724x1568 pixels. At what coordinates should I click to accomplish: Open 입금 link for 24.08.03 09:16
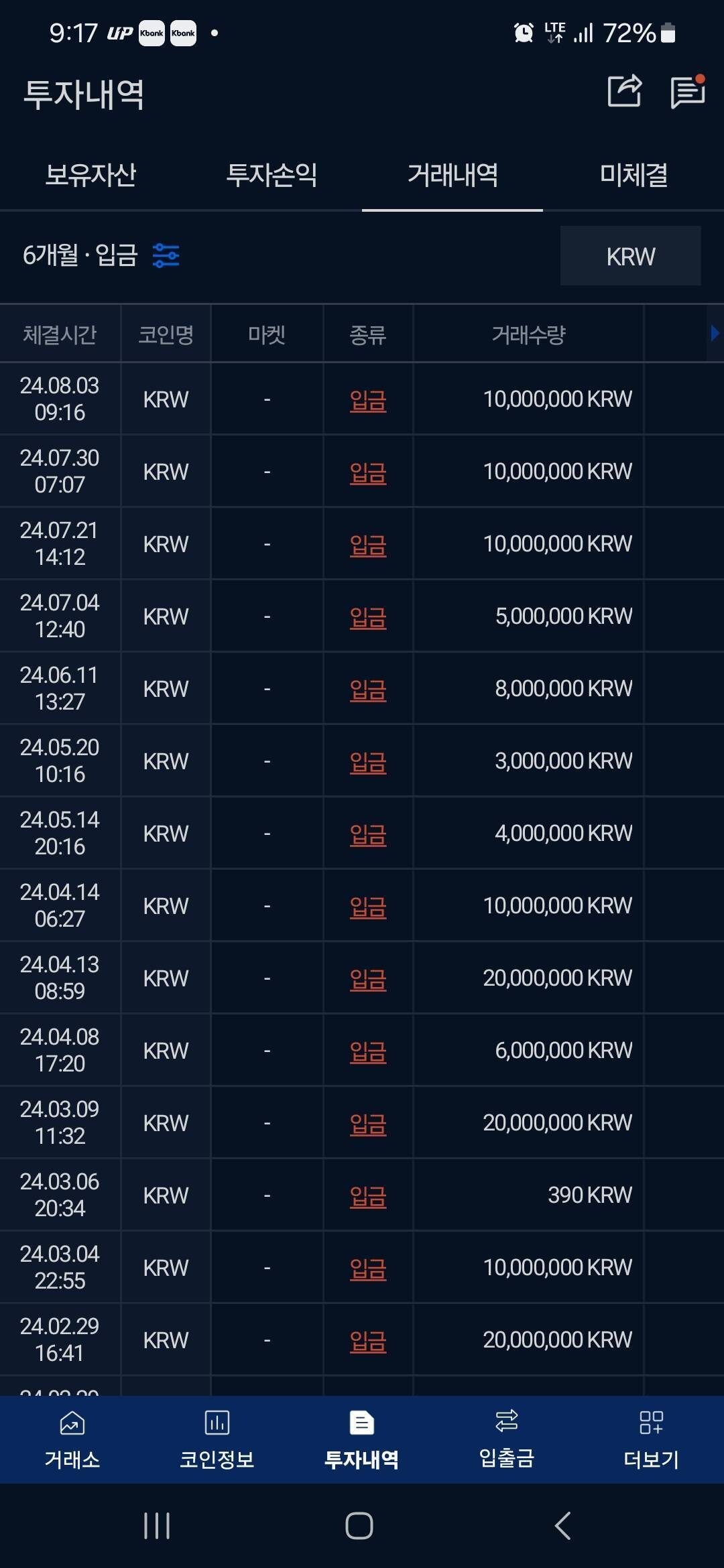(x=368, y=400)
